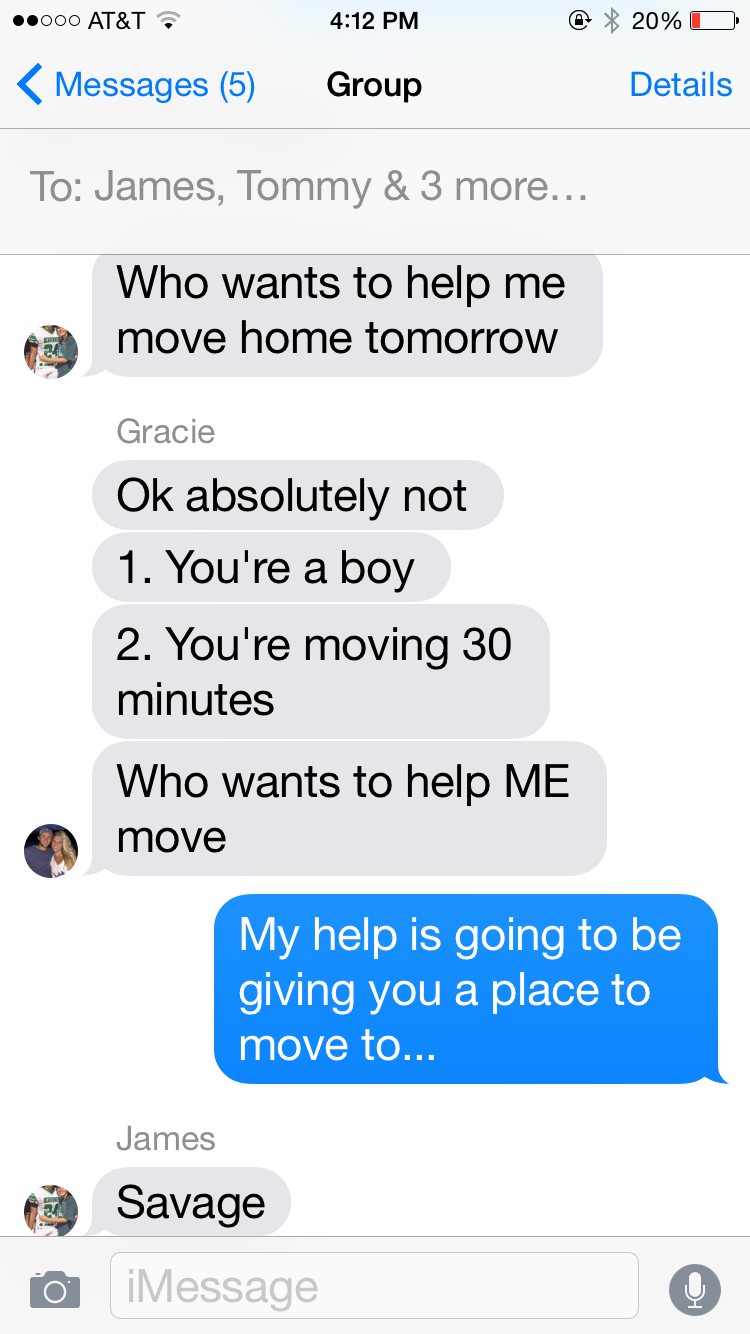Go back to the Messages list
The width and height of the screenshot is (750, 1334).
pyautogui.click(x=135, y=86)
